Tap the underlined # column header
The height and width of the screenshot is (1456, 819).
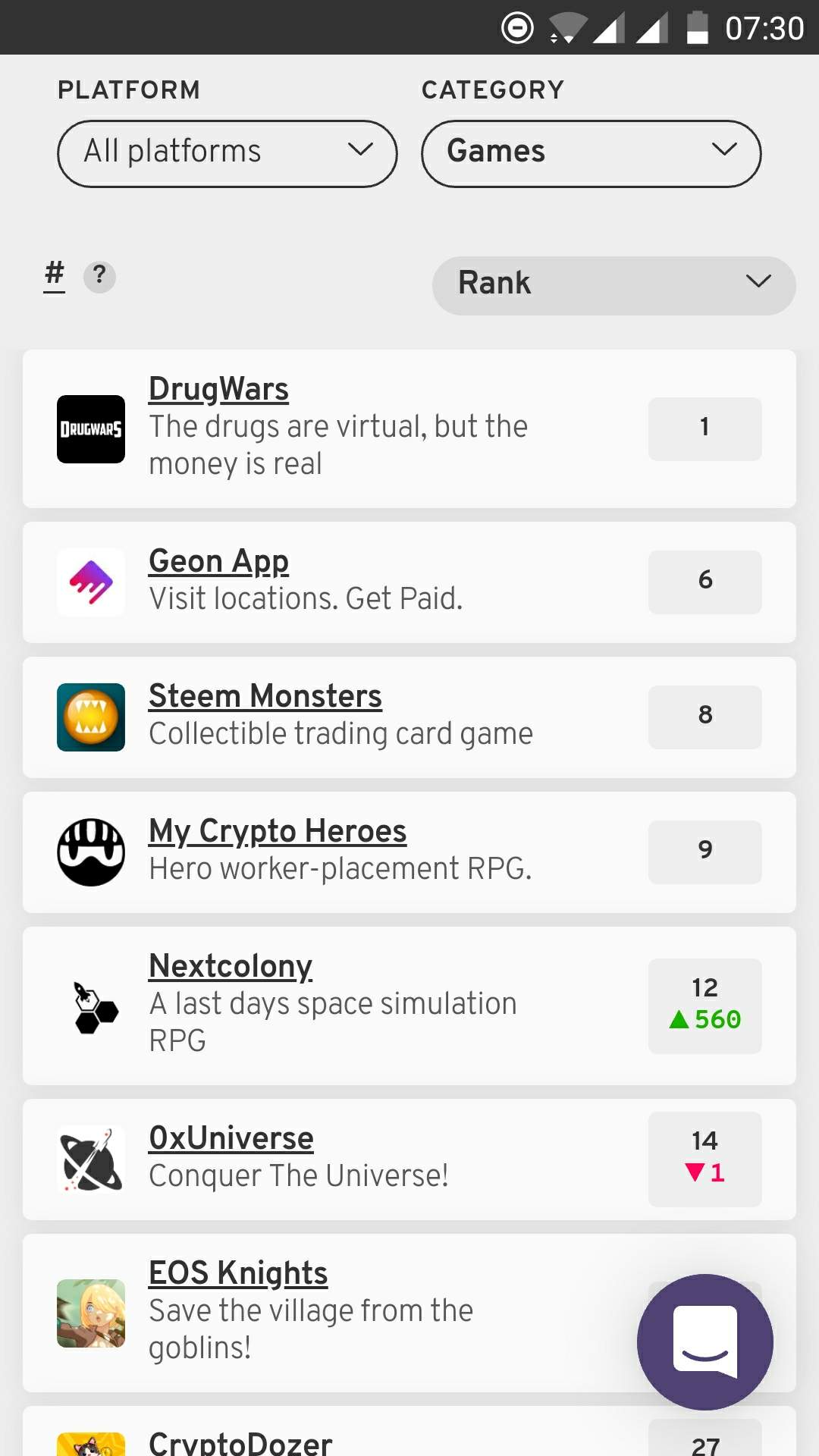pyautogui.click(x=54, y=275)
